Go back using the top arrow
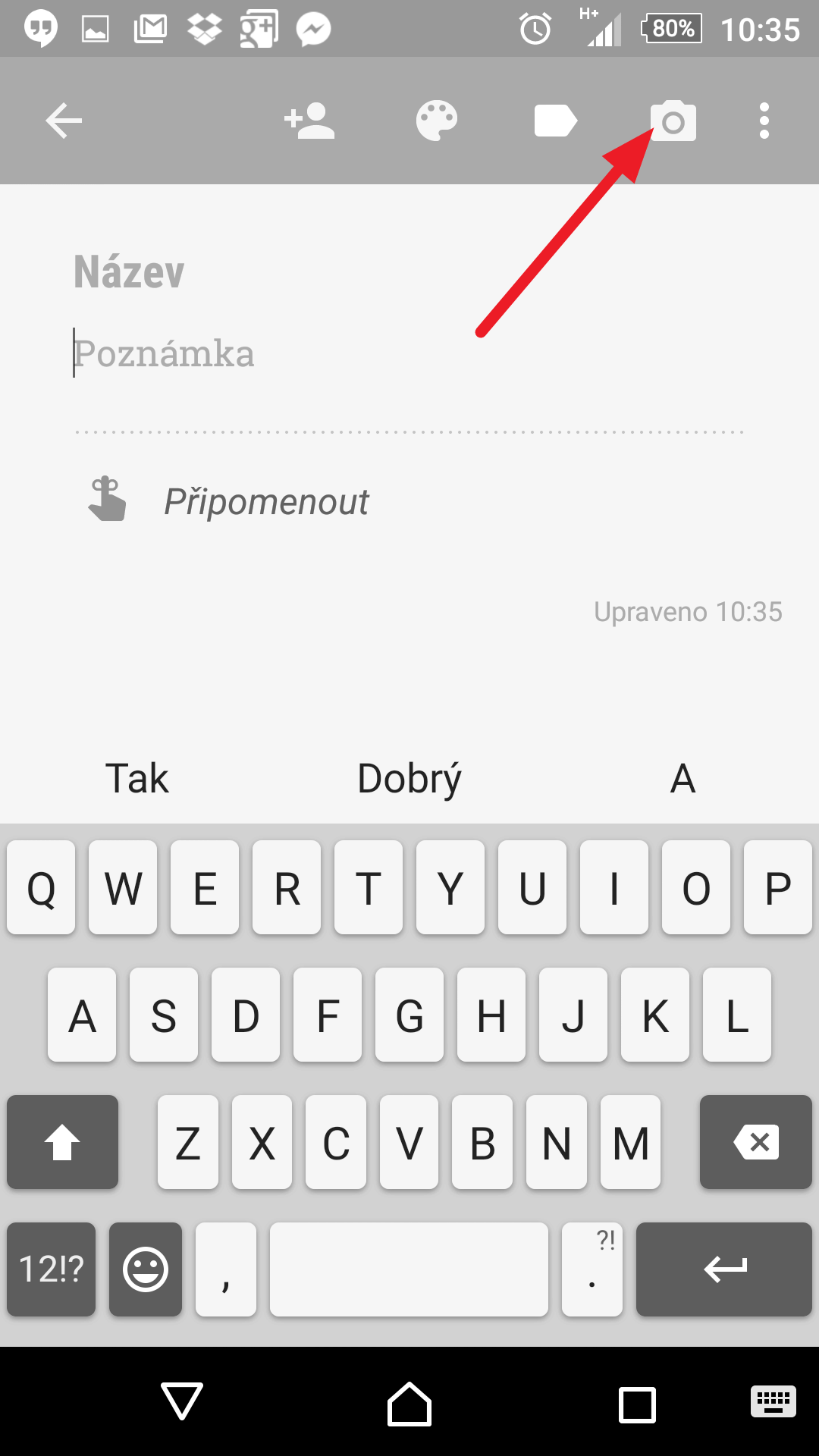Viewport: 819px width, 1456px height. [x=64, y=121]
